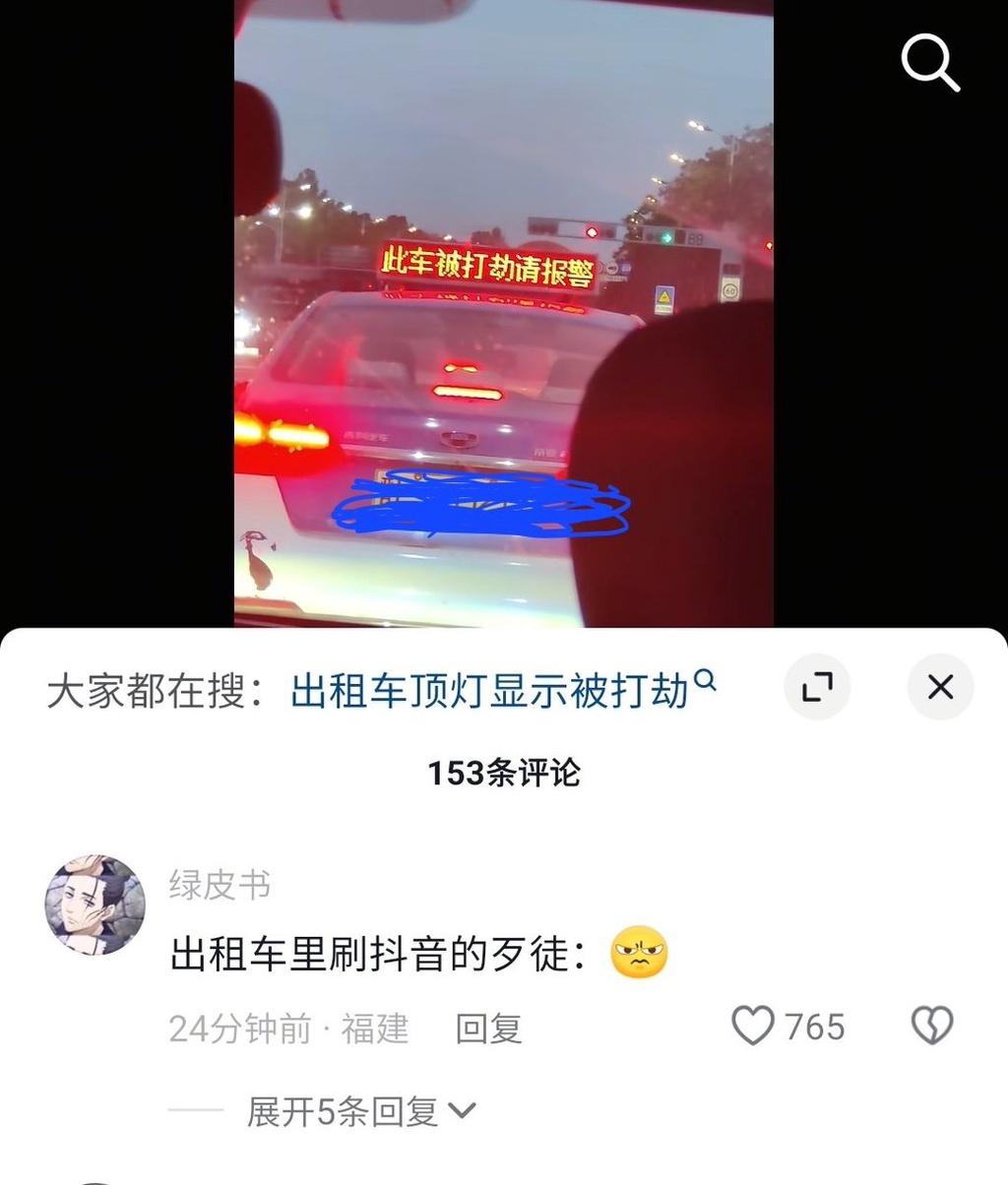Expand the comments panel to full screen
This screenshot has width=1008, height=1185.
[x=817, y=687]
